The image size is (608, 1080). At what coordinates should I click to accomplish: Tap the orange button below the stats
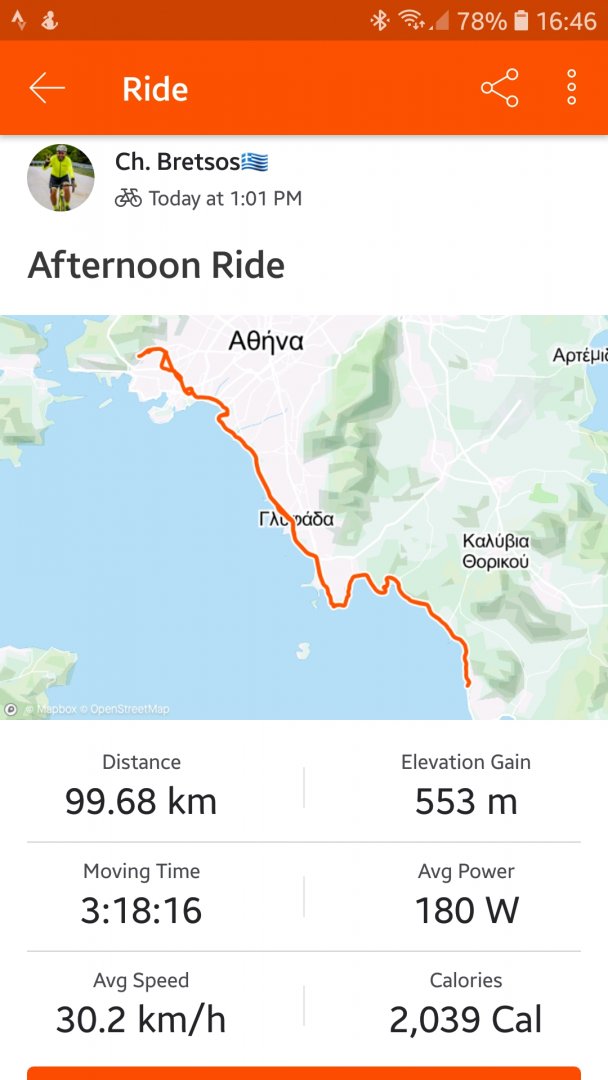pos(304,1072)
